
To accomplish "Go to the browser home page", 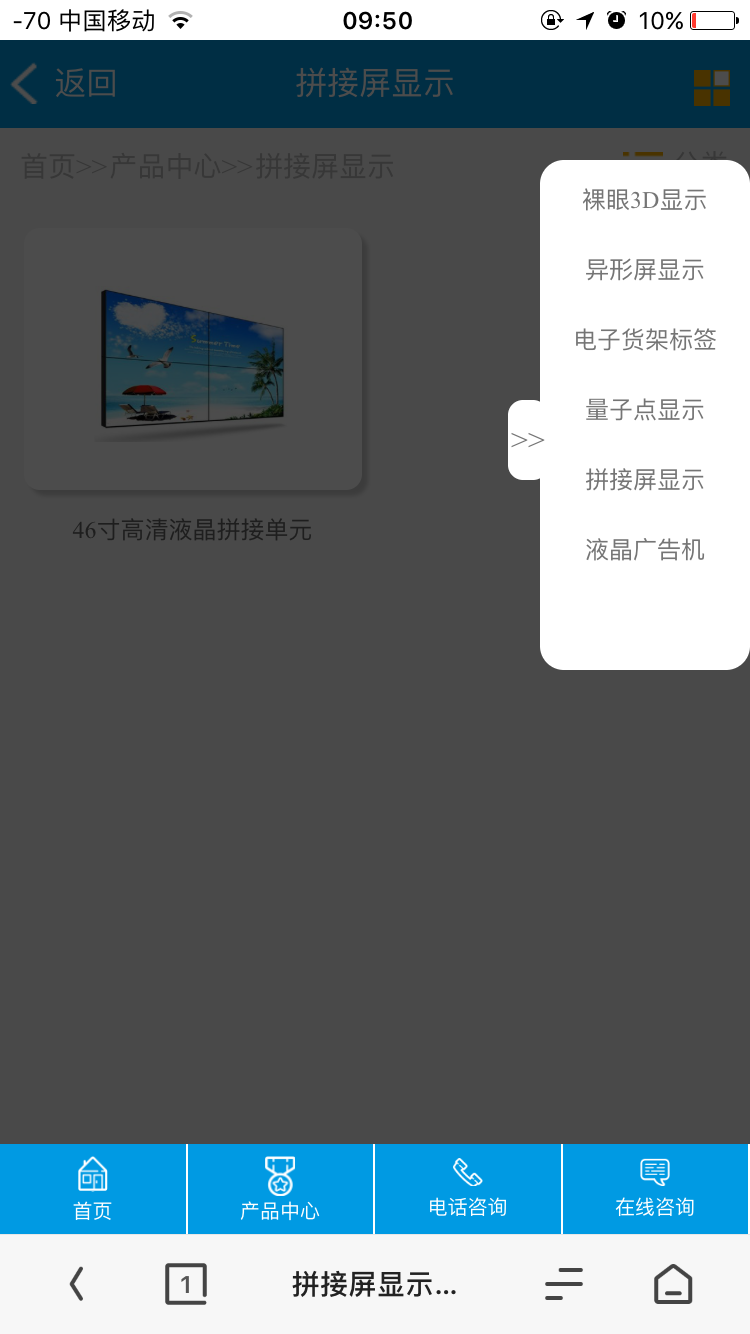I will (673, 1283).
